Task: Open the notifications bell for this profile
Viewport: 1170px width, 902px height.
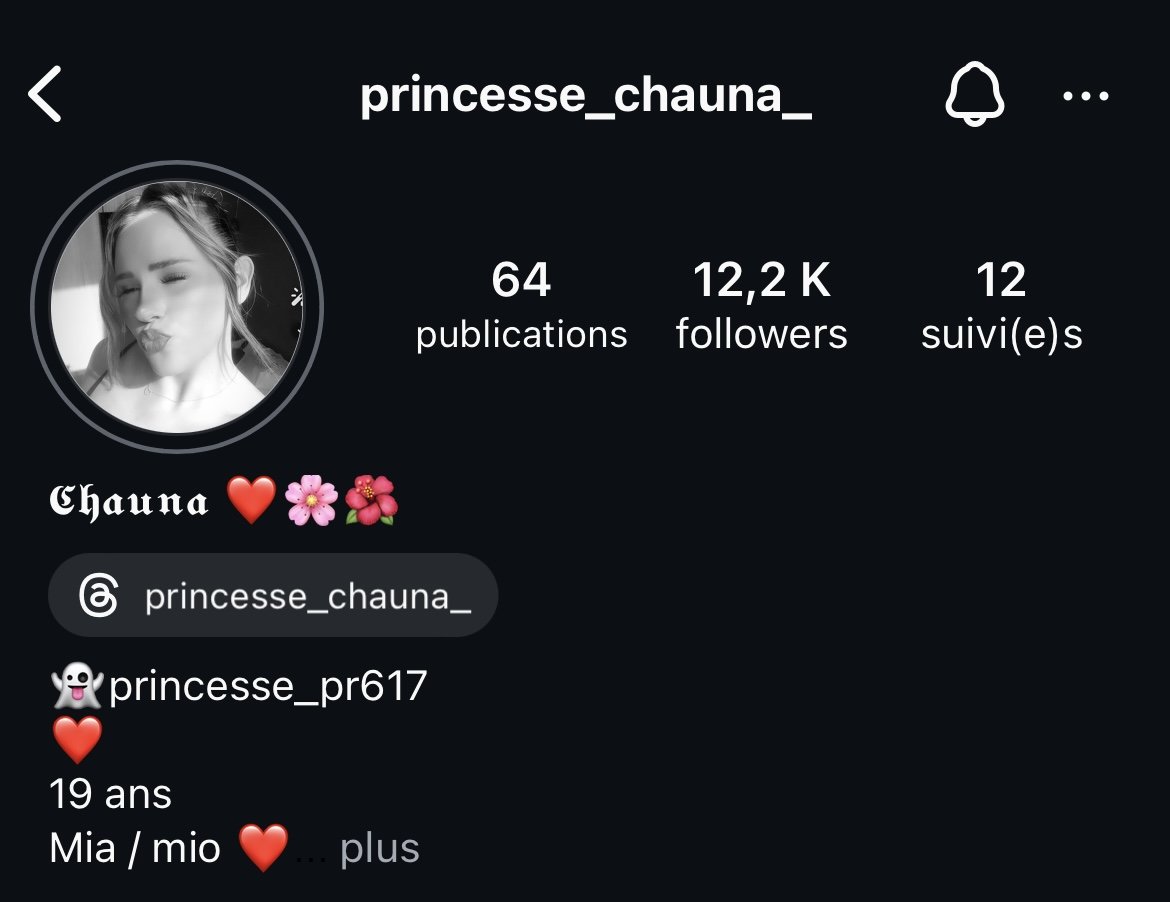Action: point(974,96)
